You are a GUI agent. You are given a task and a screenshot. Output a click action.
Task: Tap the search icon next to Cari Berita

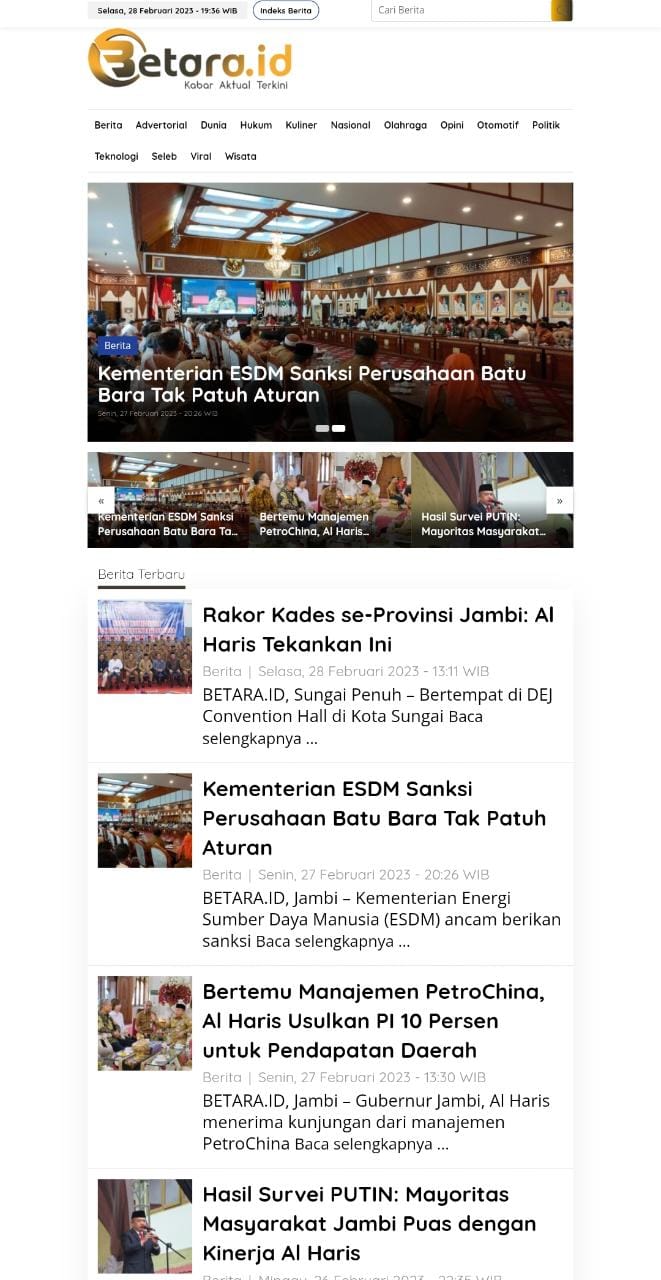[562, 10]
